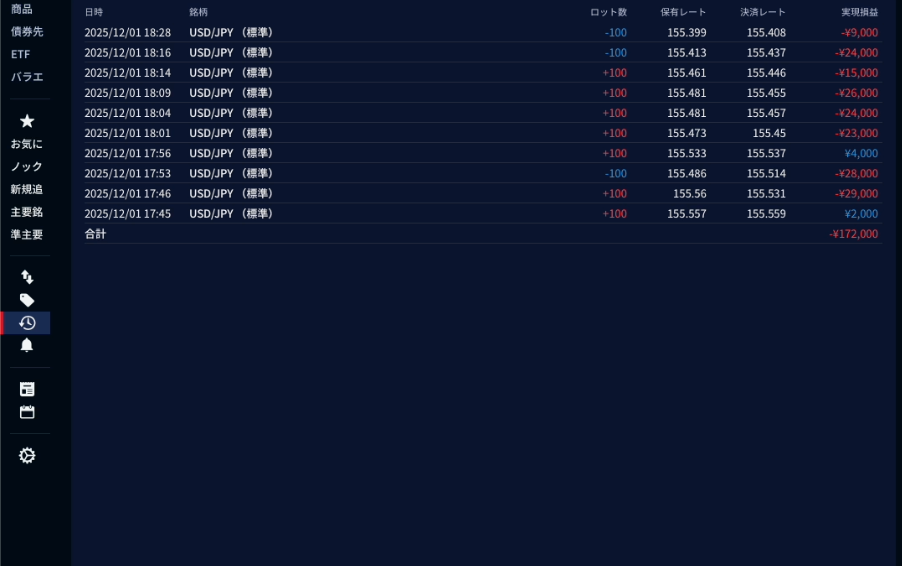Select the バラエ category

27,77
